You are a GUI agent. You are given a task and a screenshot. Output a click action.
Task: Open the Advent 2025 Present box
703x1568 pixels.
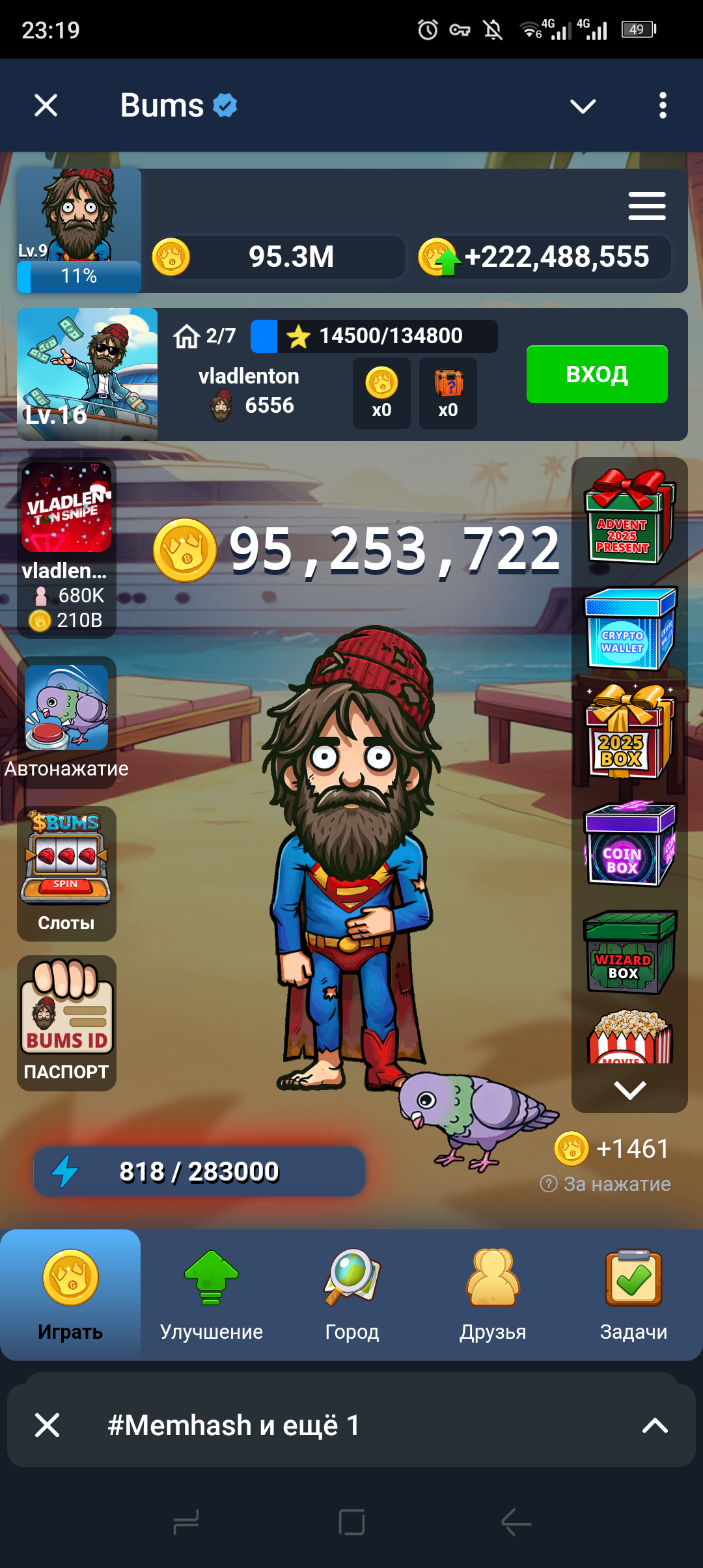(x=629, y=518)
